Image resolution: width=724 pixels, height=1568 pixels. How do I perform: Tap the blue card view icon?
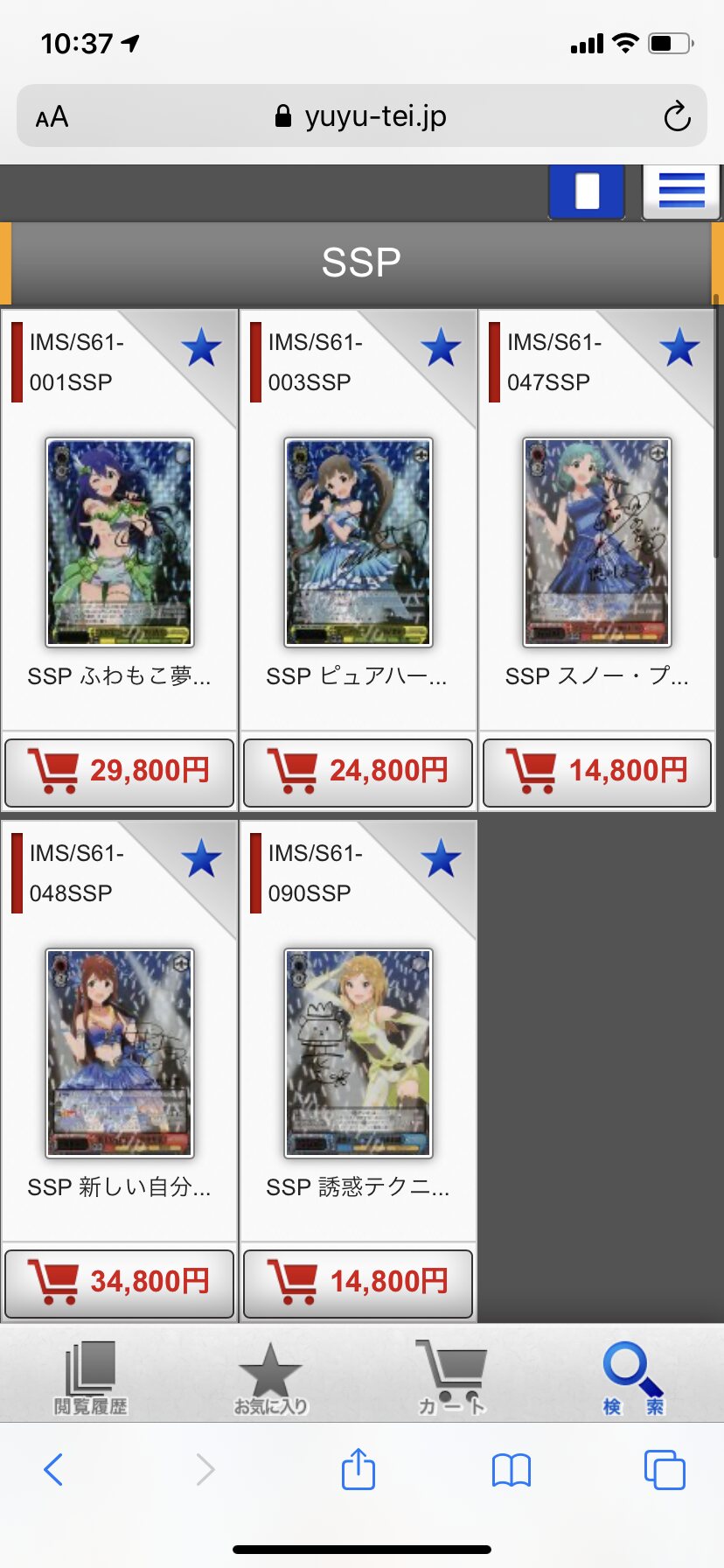click(587, 191)
